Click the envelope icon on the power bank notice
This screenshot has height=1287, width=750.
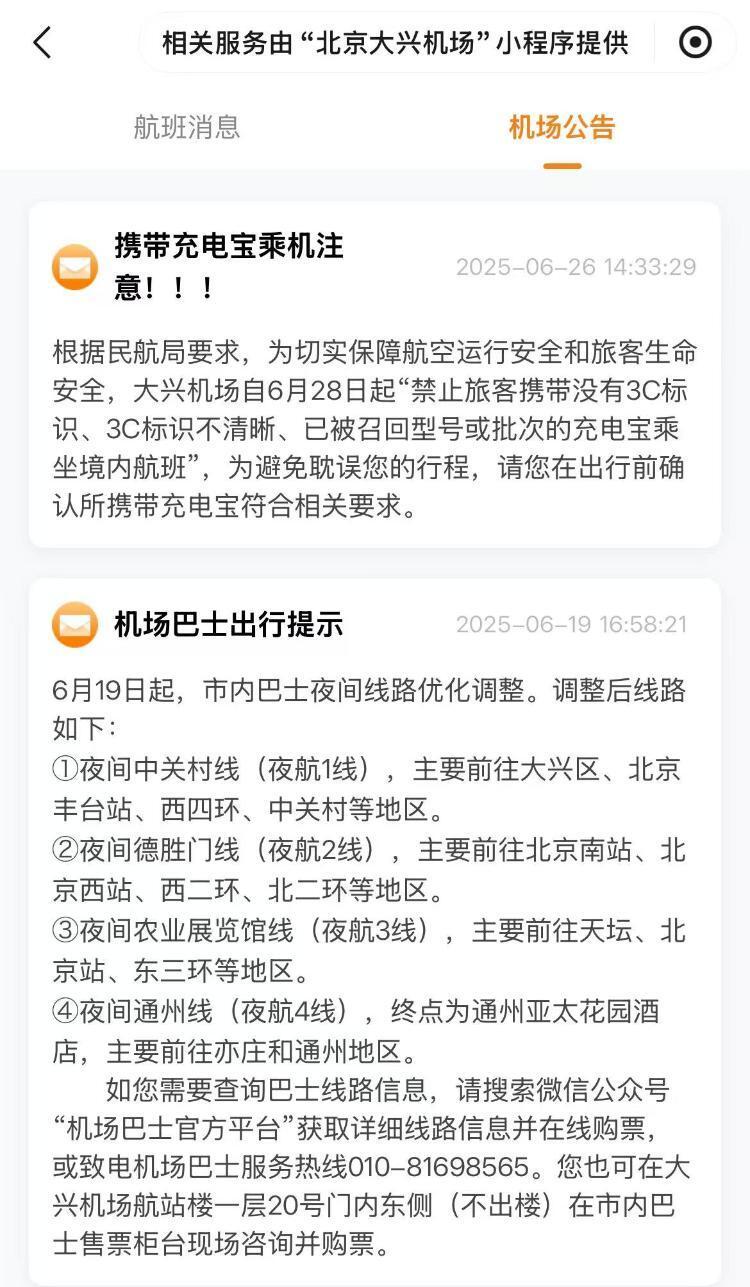(x=74, y=264)
